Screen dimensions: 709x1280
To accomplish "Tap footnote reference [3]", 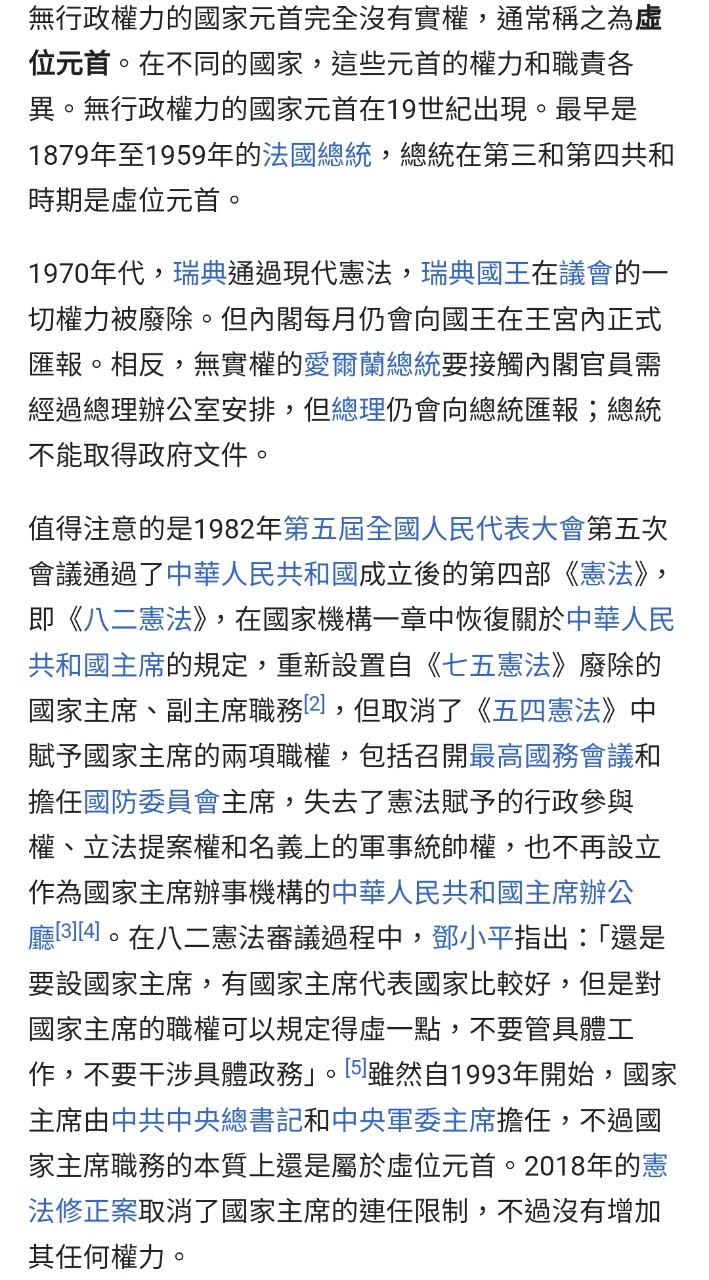I will [x=66, y=931].
